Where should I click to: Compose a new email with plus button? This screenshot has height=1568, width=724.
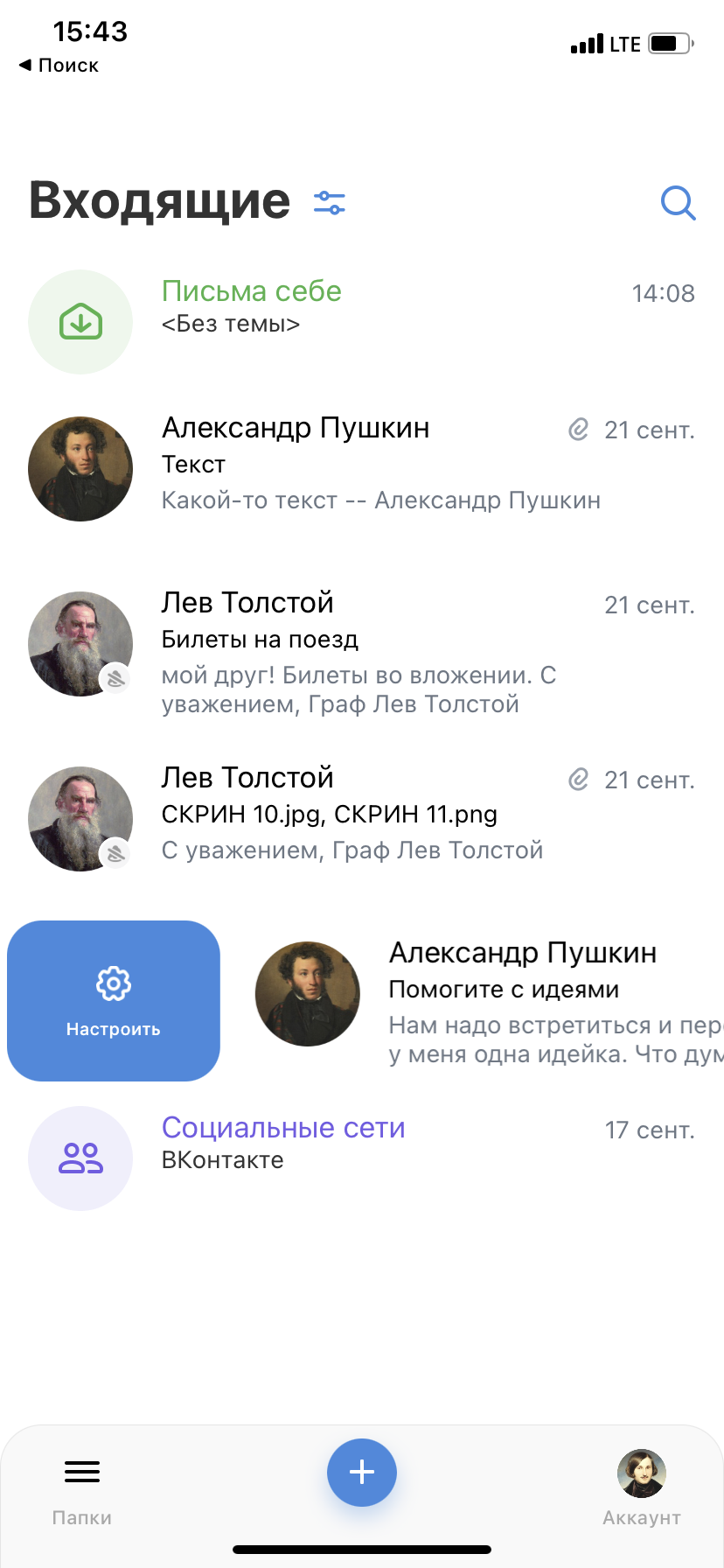point(362,1473)
